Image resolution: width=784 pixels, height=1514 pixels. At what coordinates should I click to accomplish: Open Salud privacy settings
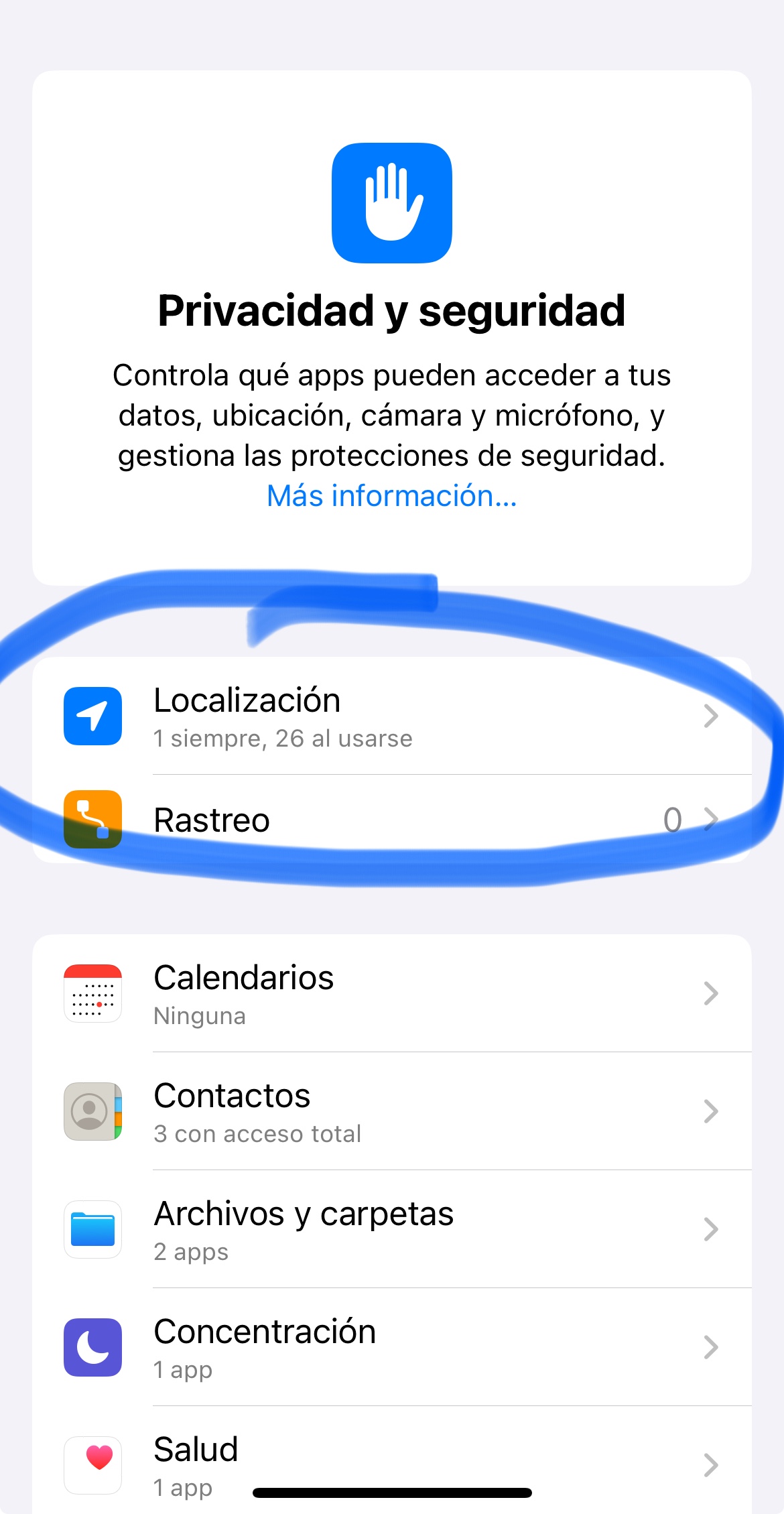pyautogui.click(x=391, y=1461)
